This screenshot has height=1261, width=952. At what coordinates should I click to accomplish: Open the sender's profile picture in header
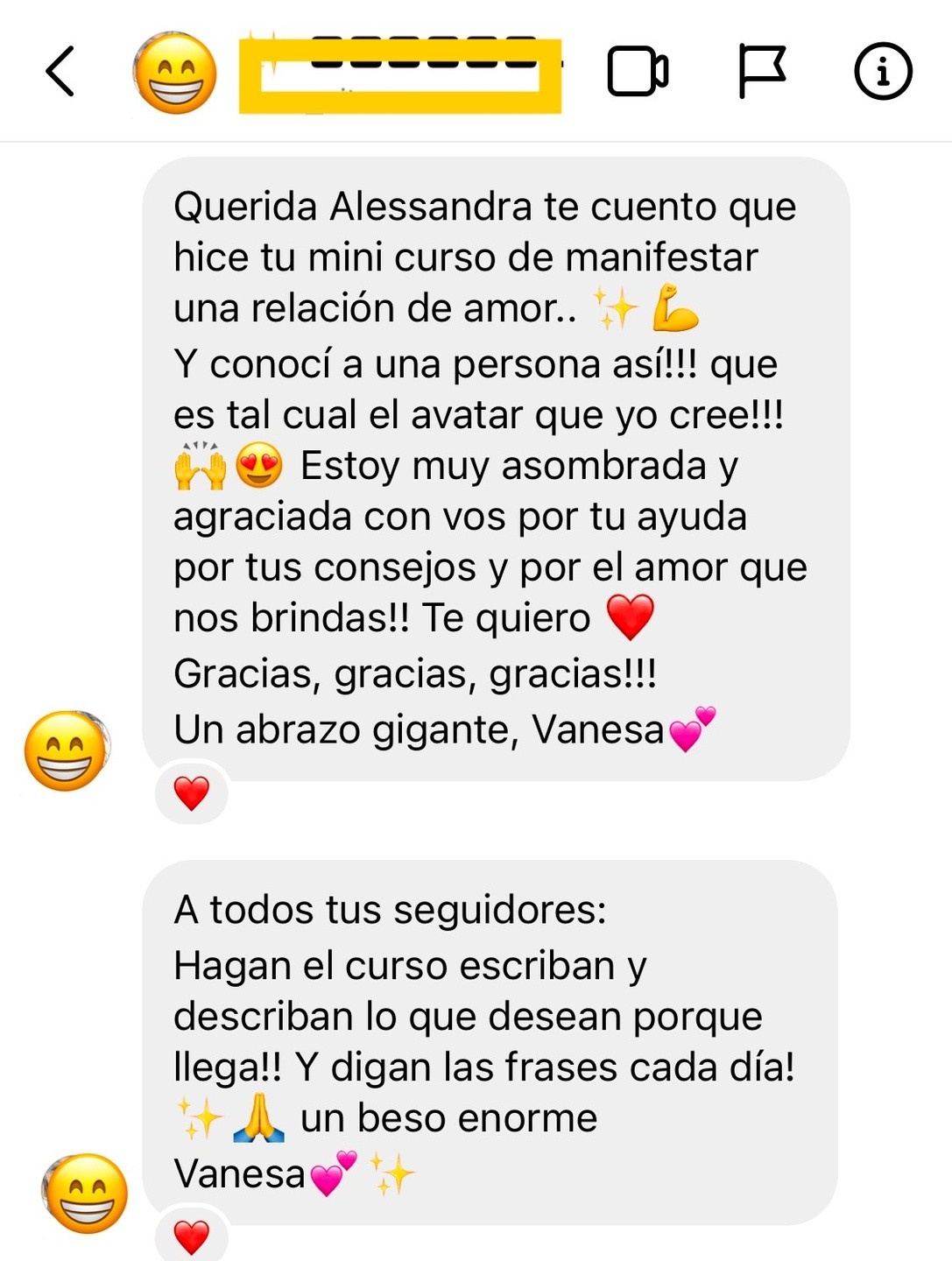[175, 74]
